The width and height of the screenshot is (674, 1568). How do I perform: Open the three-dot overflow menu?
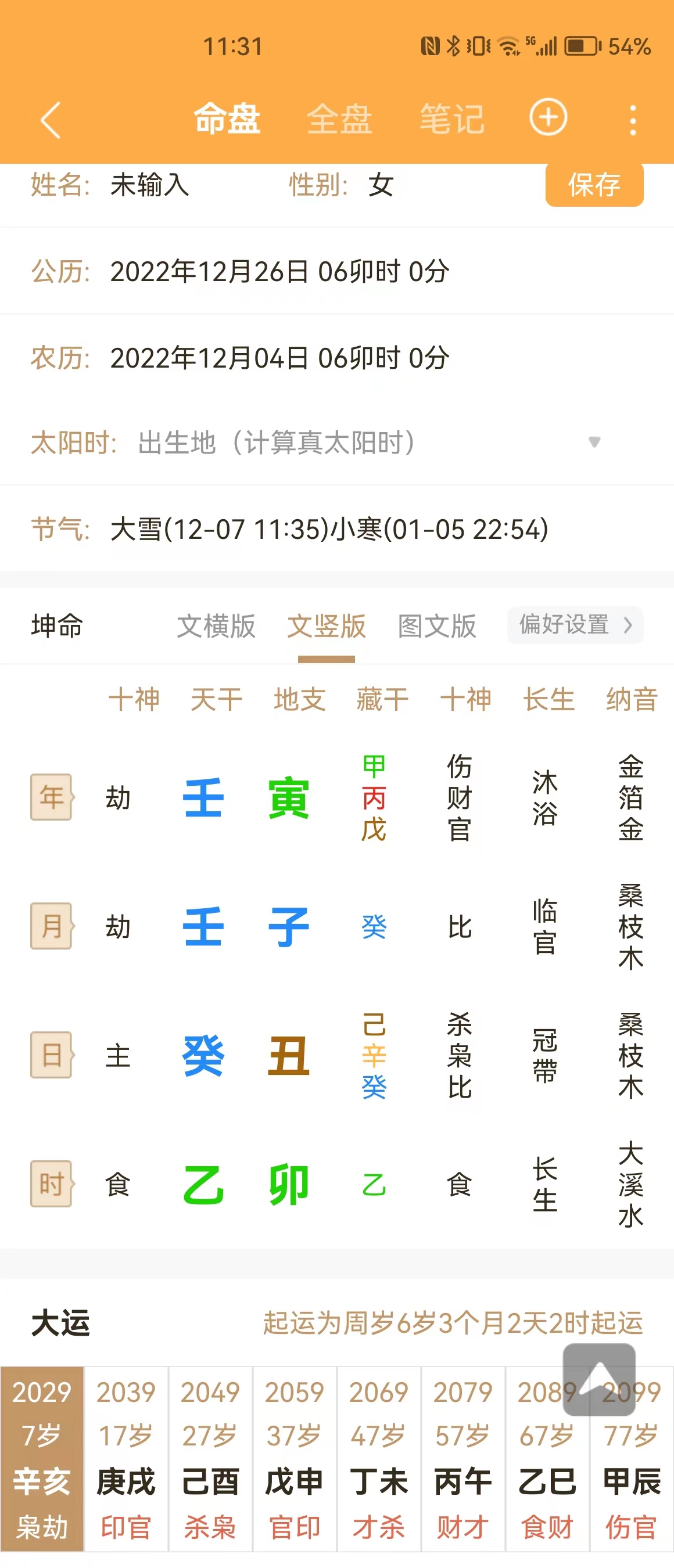point(633,120)
